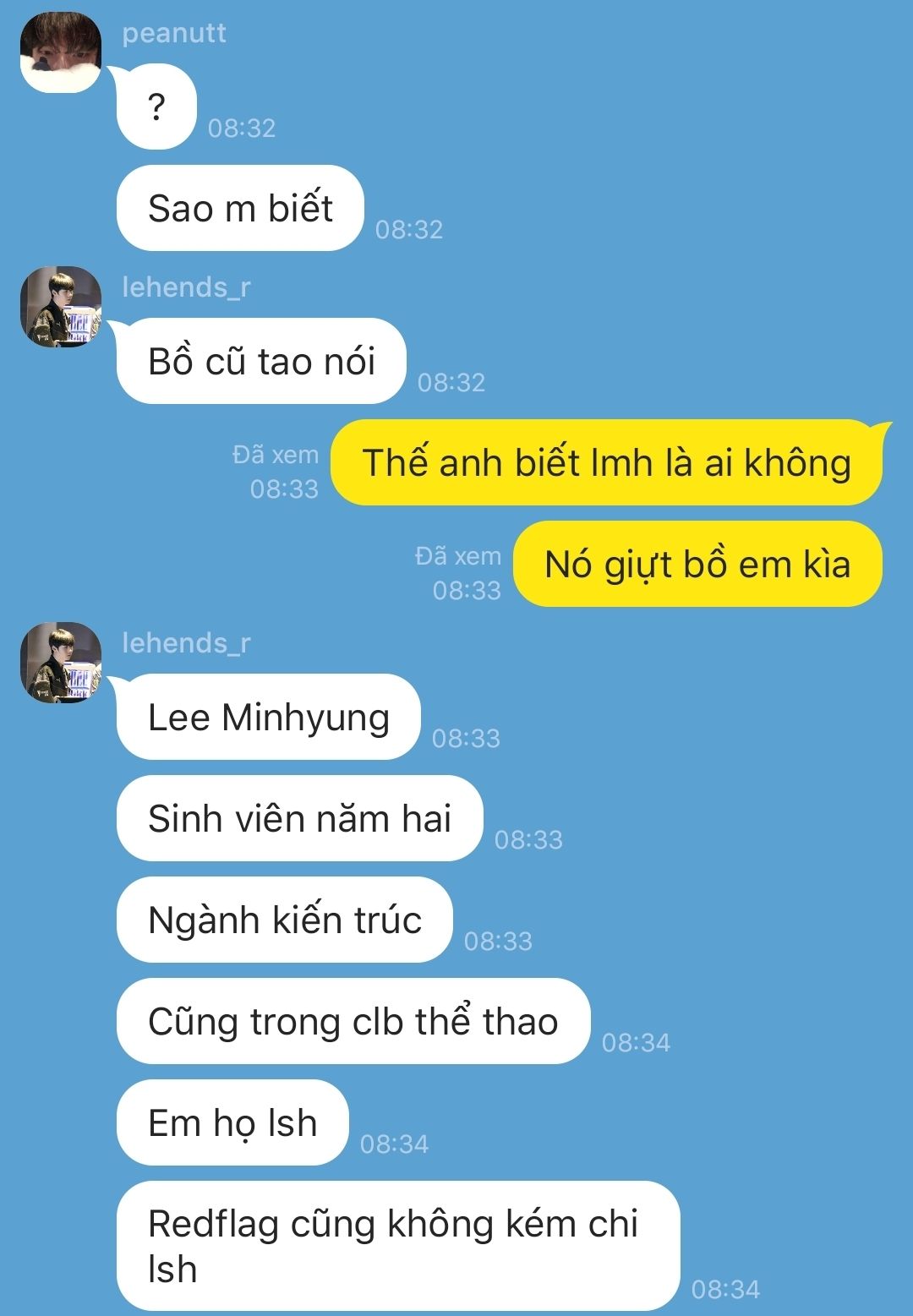
Task: Open peanutt's profile picture
Action: coord(61,52)
